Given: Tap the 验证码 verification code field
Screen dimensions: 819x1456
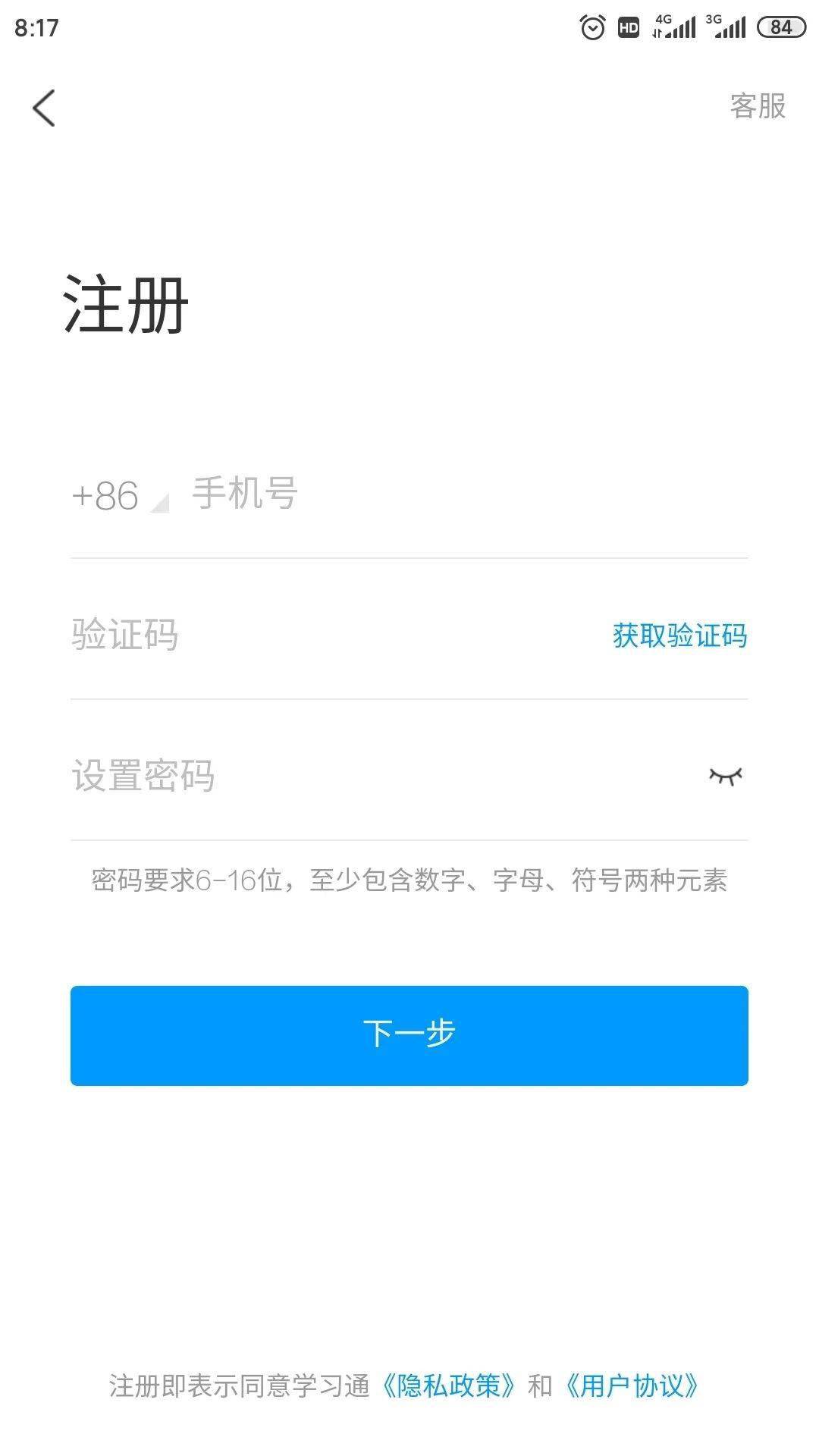Looking at the screenshot, I should click(x=334, y=635).
